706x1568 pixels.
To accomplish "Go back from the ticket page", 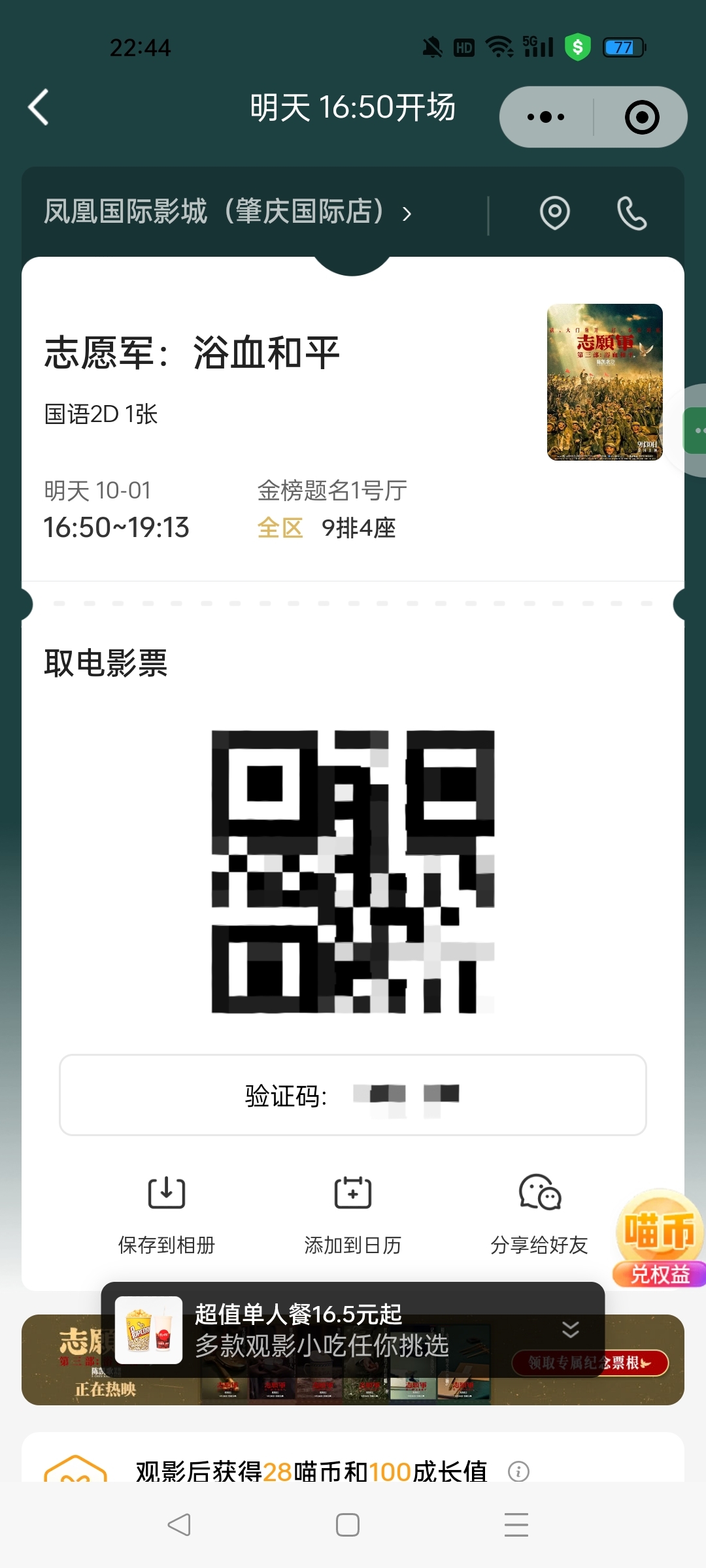I will [39, 107].
